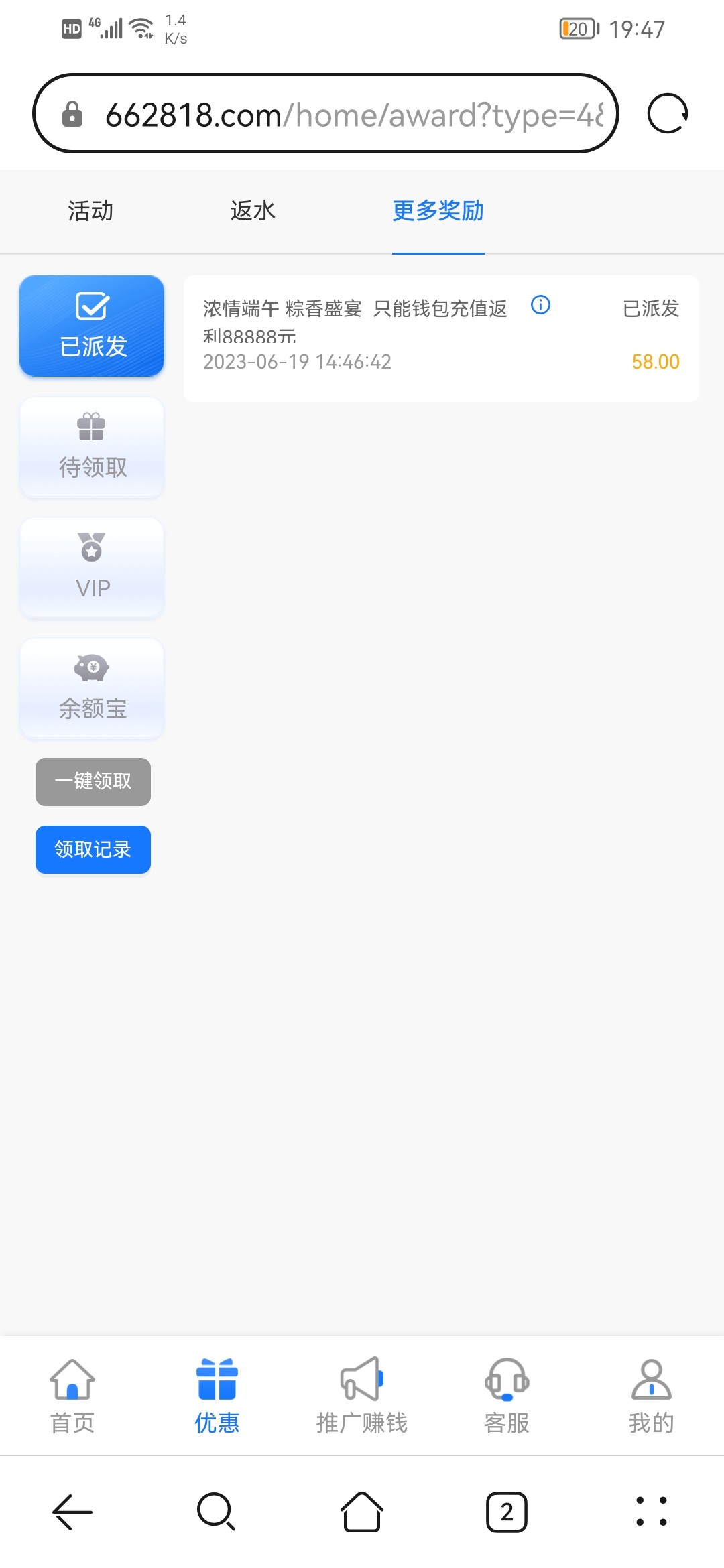The width and height of the screenshot is (724, 1568).
Task: Open the 余额宝 category
Action: [x=92, y=688]
